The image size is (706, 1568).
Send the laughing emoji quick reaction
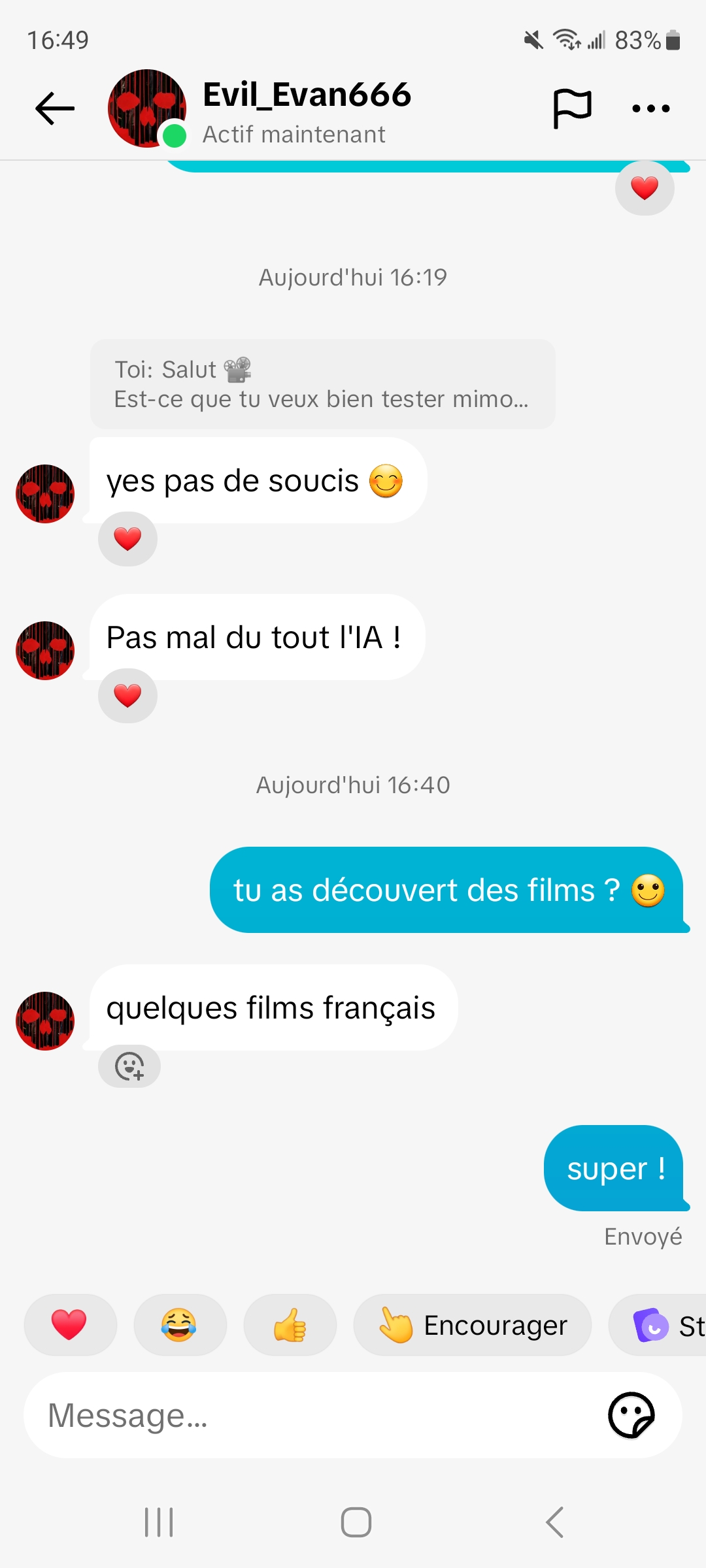180,1325
